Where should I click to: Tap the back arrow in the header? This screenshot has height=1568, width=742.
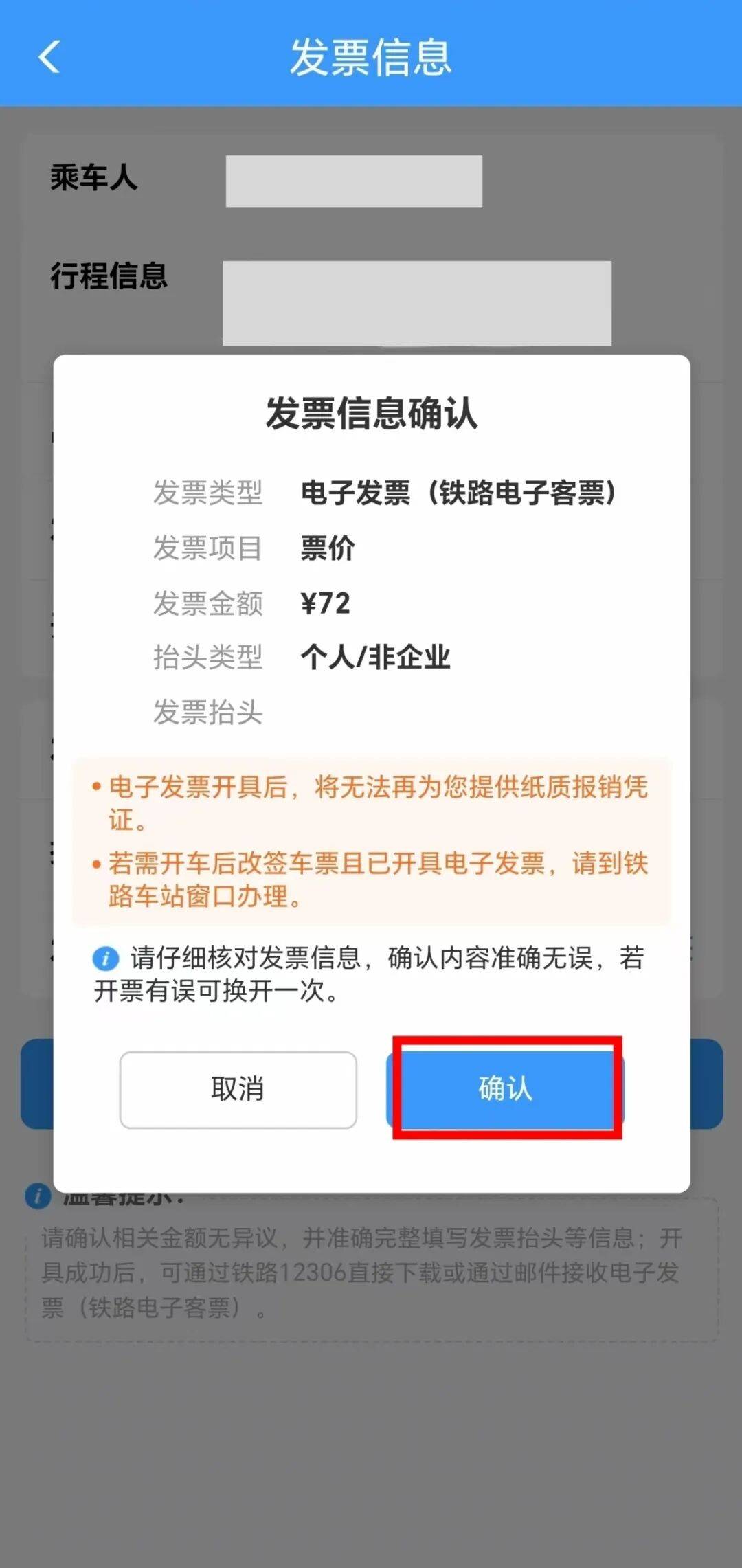point(49,56)
